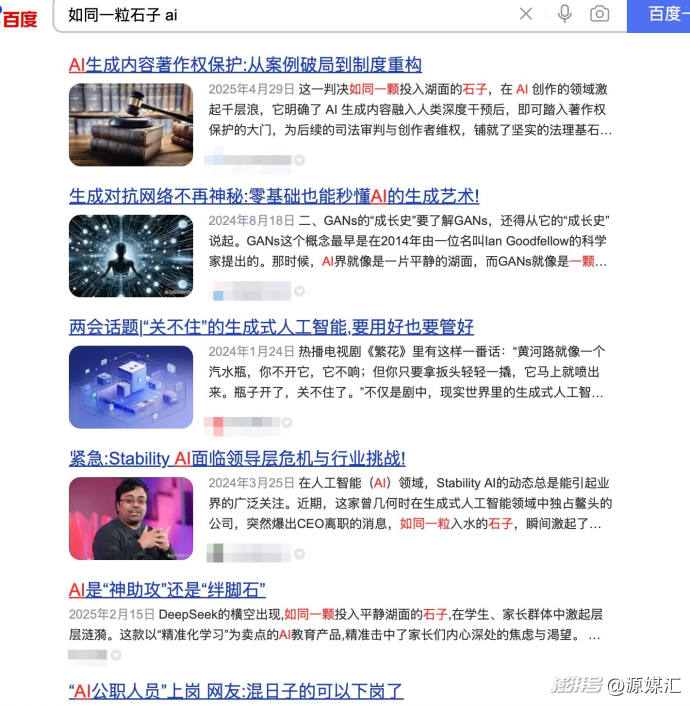Open result "AI公职人员"上岗
Image resolution: width=690 pixels, height=706 pixels.
coord(236,691)
